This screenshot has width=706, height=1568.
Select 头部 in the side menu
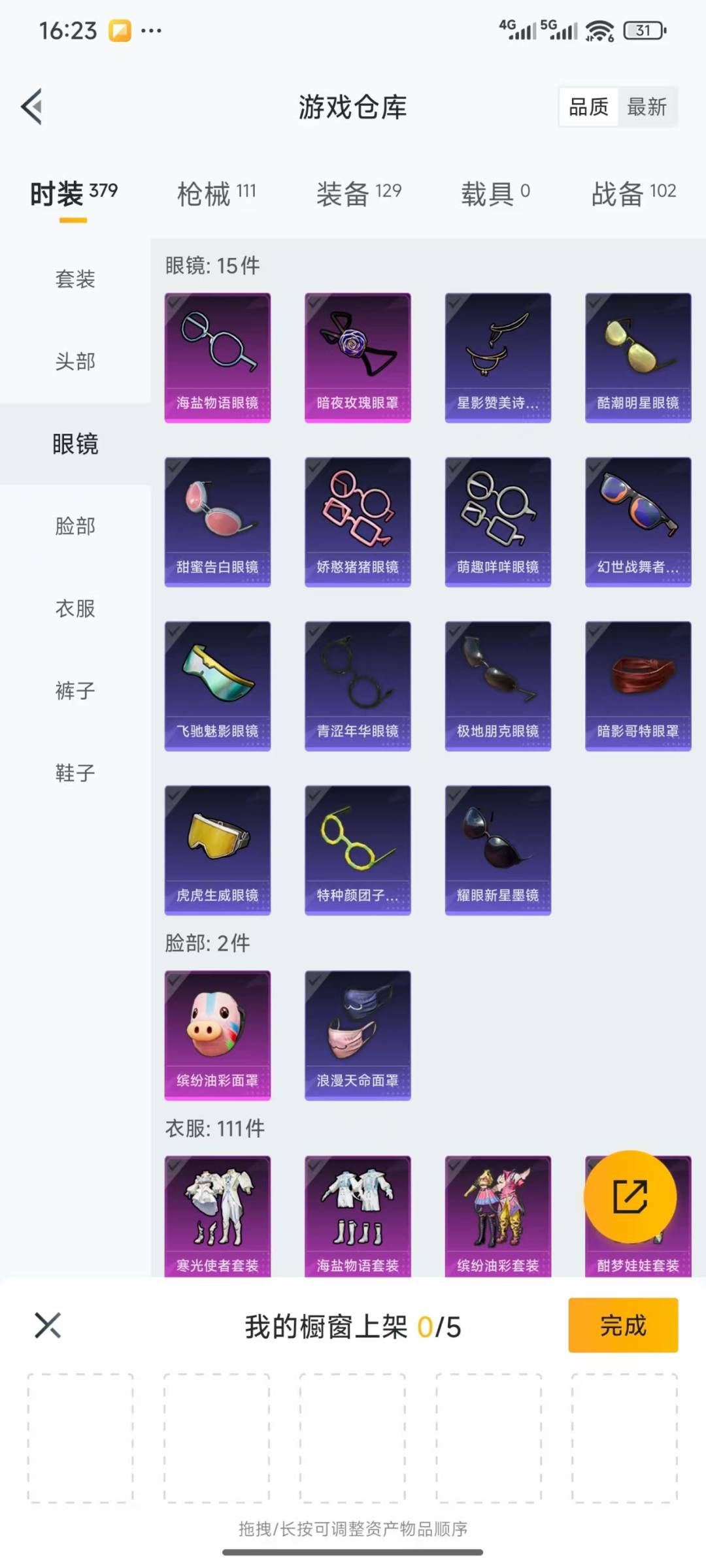pyautogui.click(x=75, y=361)
